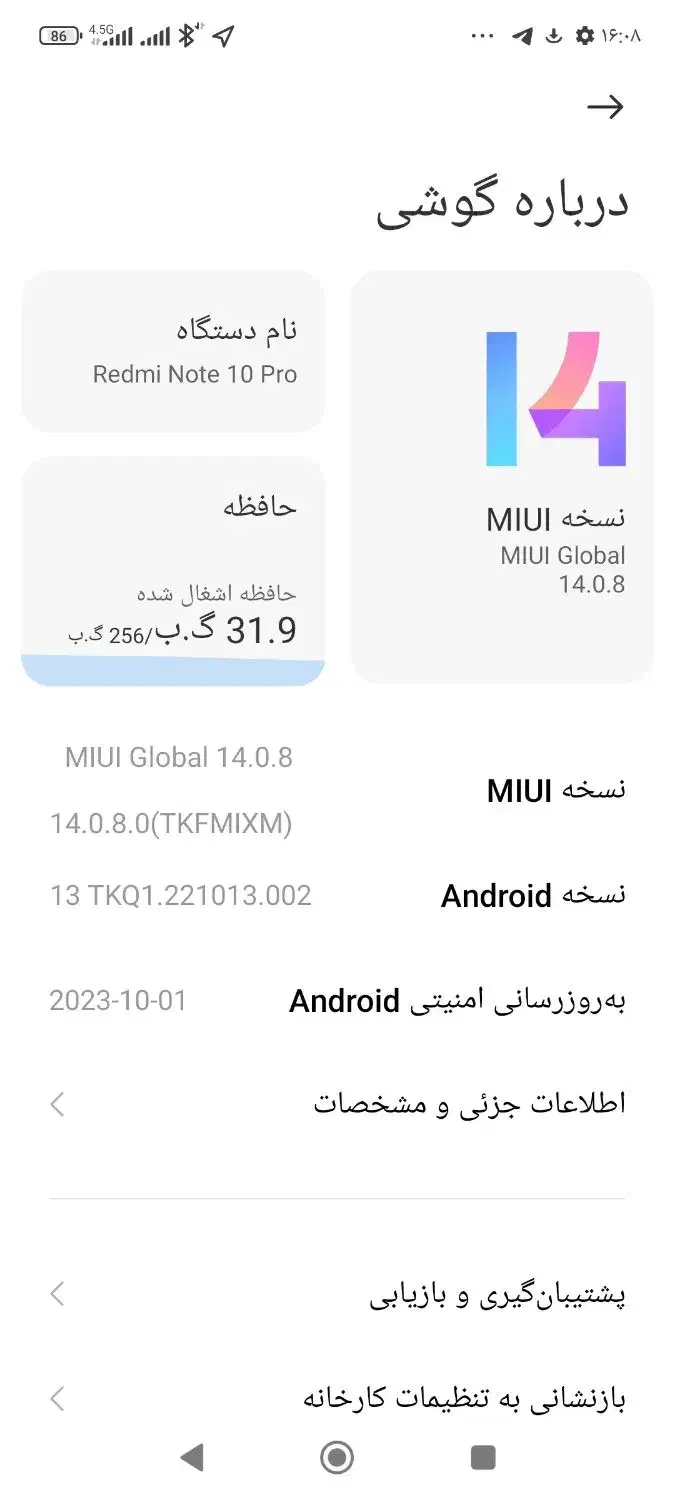Tap the system home button
Viewport: 675px width, 1500px height.
(x=337, y=1457)
